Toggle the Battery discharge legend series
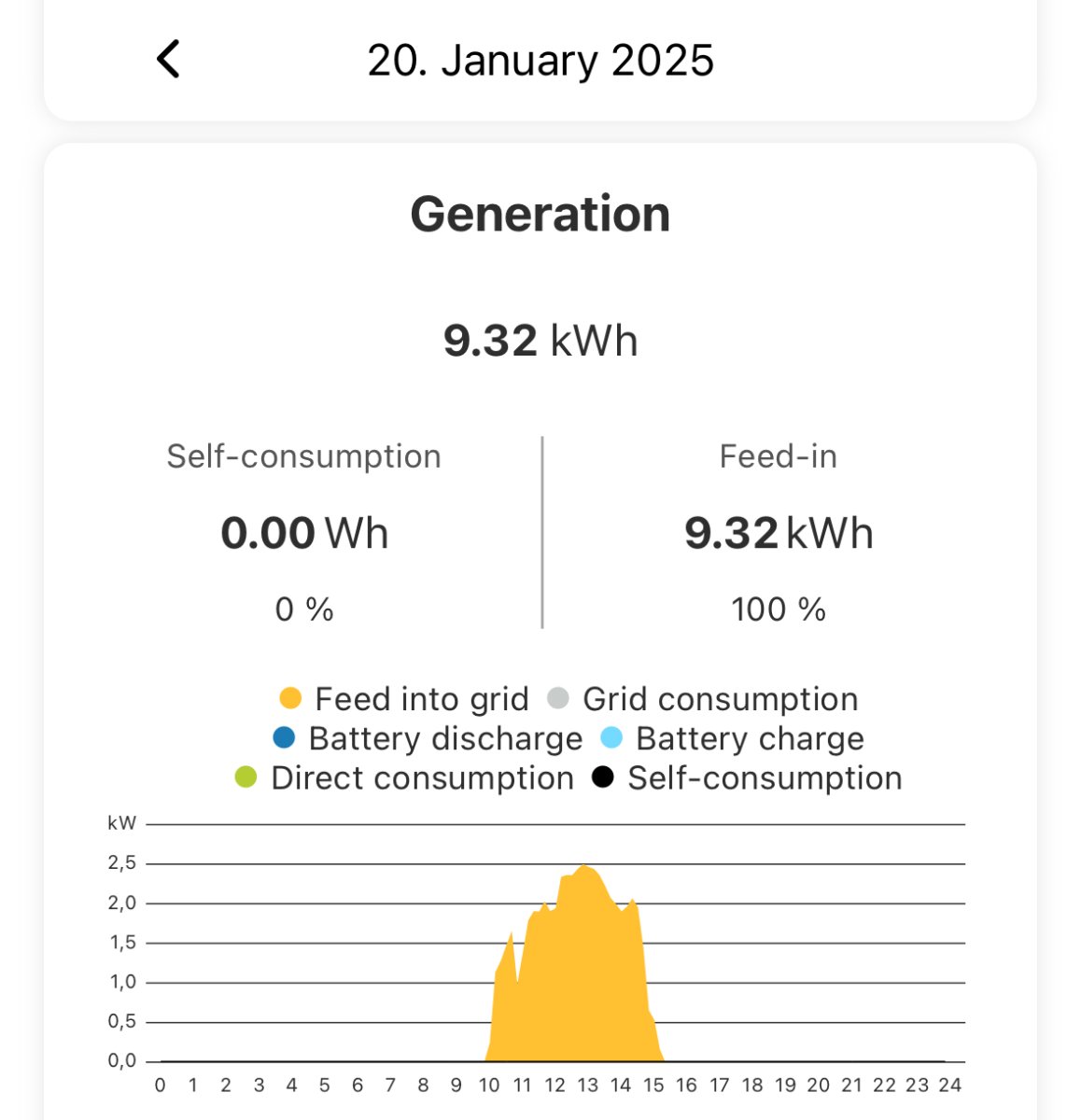This screenshot has width=1081, height=1120. pos(428,738)
